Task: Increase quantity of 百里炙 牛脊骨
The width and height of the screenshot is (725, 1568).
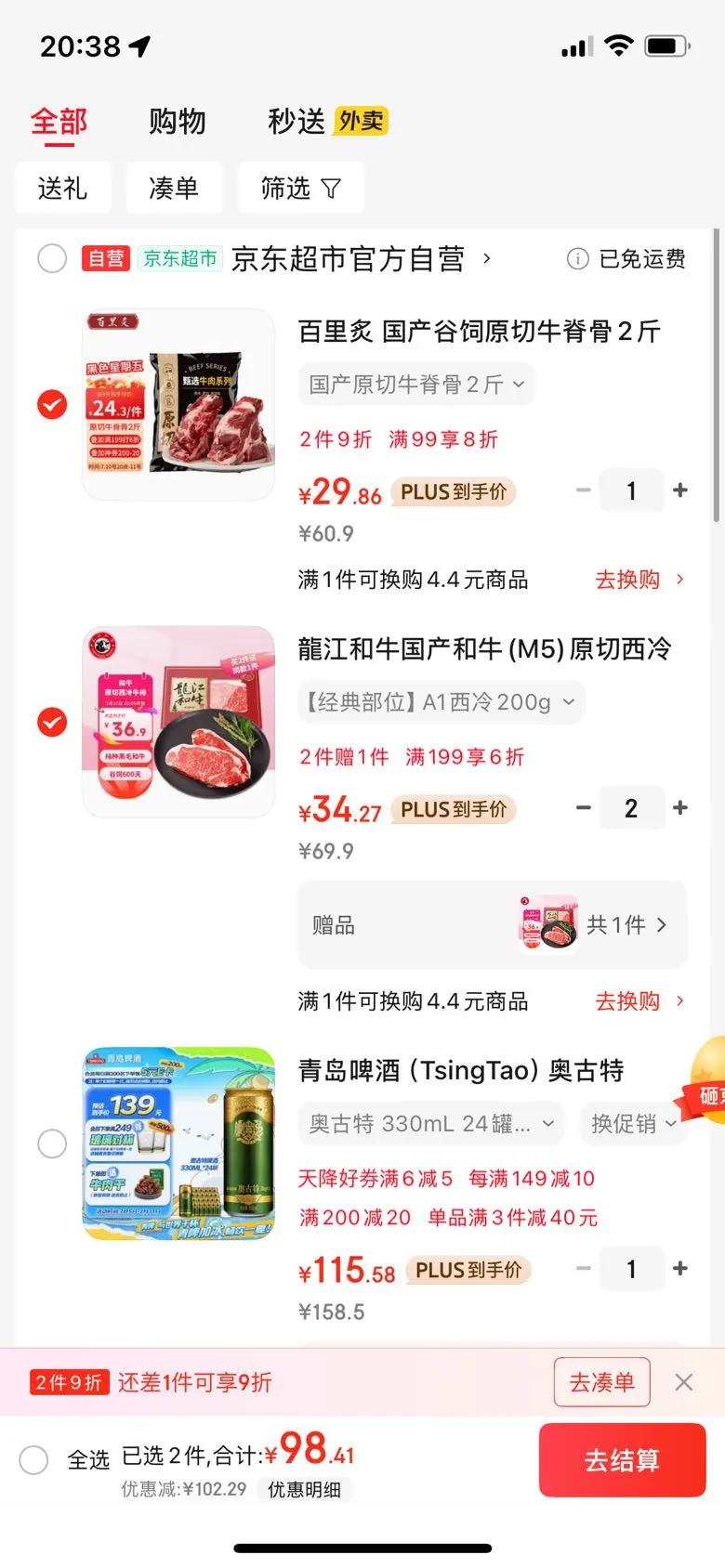Action: coord(680,490)
